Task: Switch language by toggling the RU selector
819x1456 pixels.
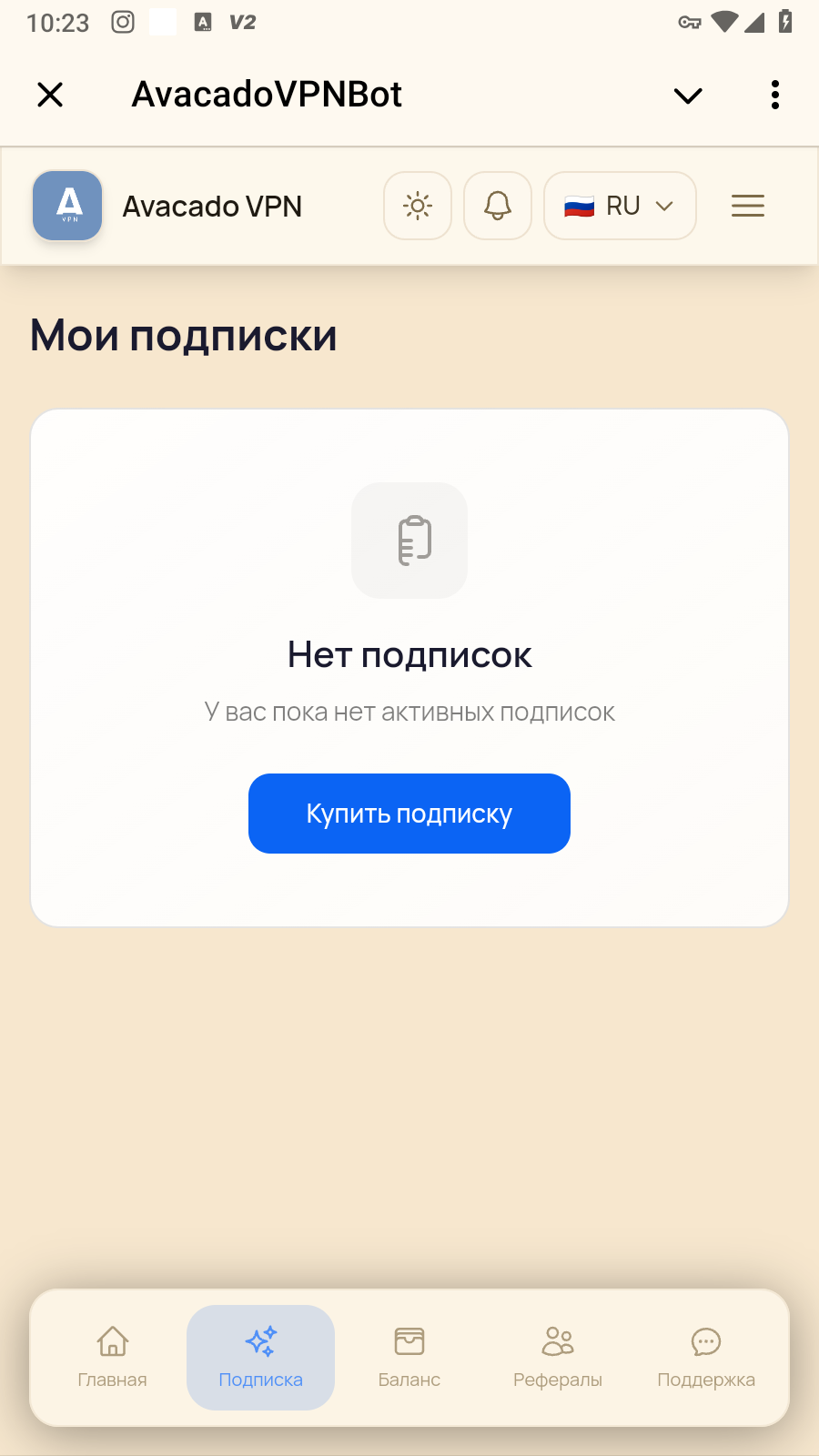Action: [620, 206]
